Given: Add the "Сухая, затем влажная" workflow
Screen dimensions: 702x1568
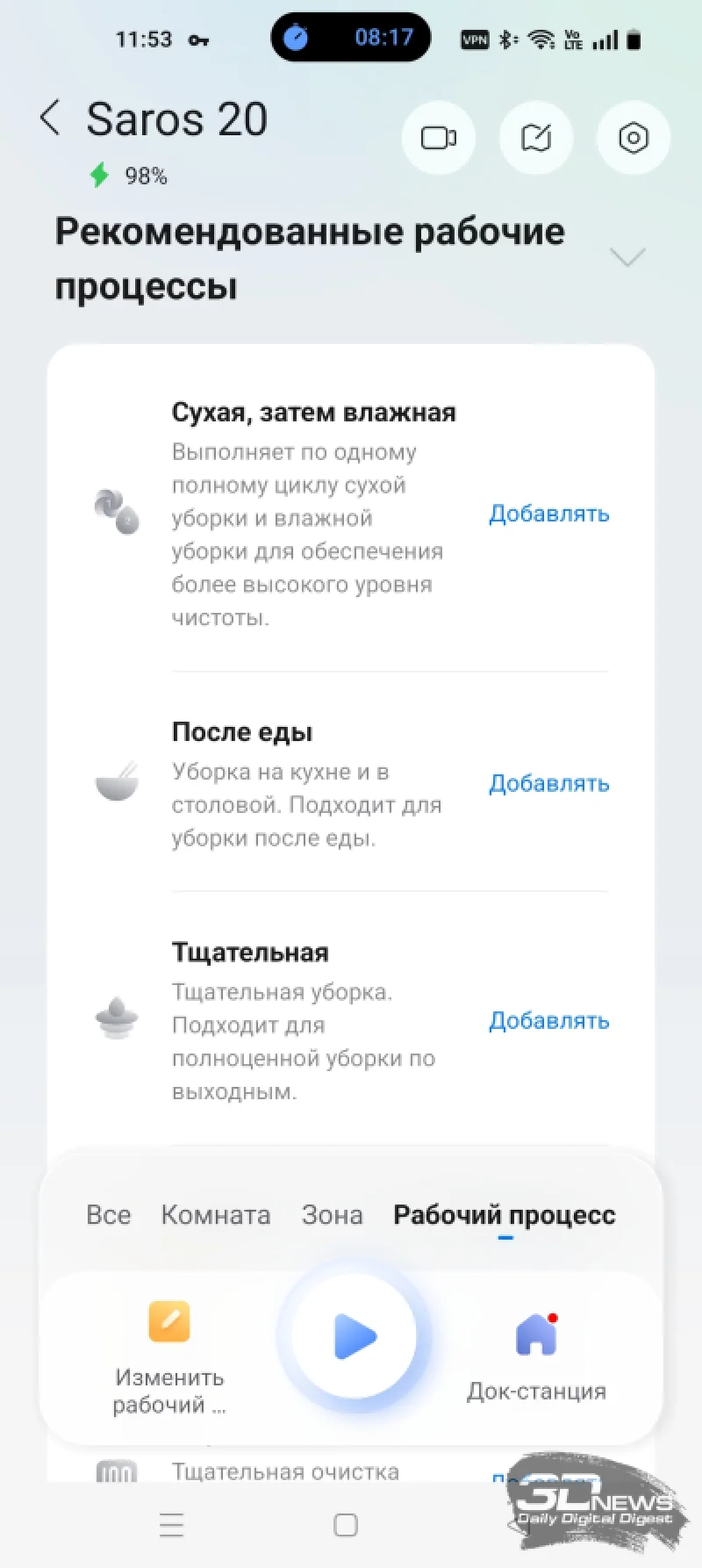Looking at the screenshot, I should coord(549,514).
